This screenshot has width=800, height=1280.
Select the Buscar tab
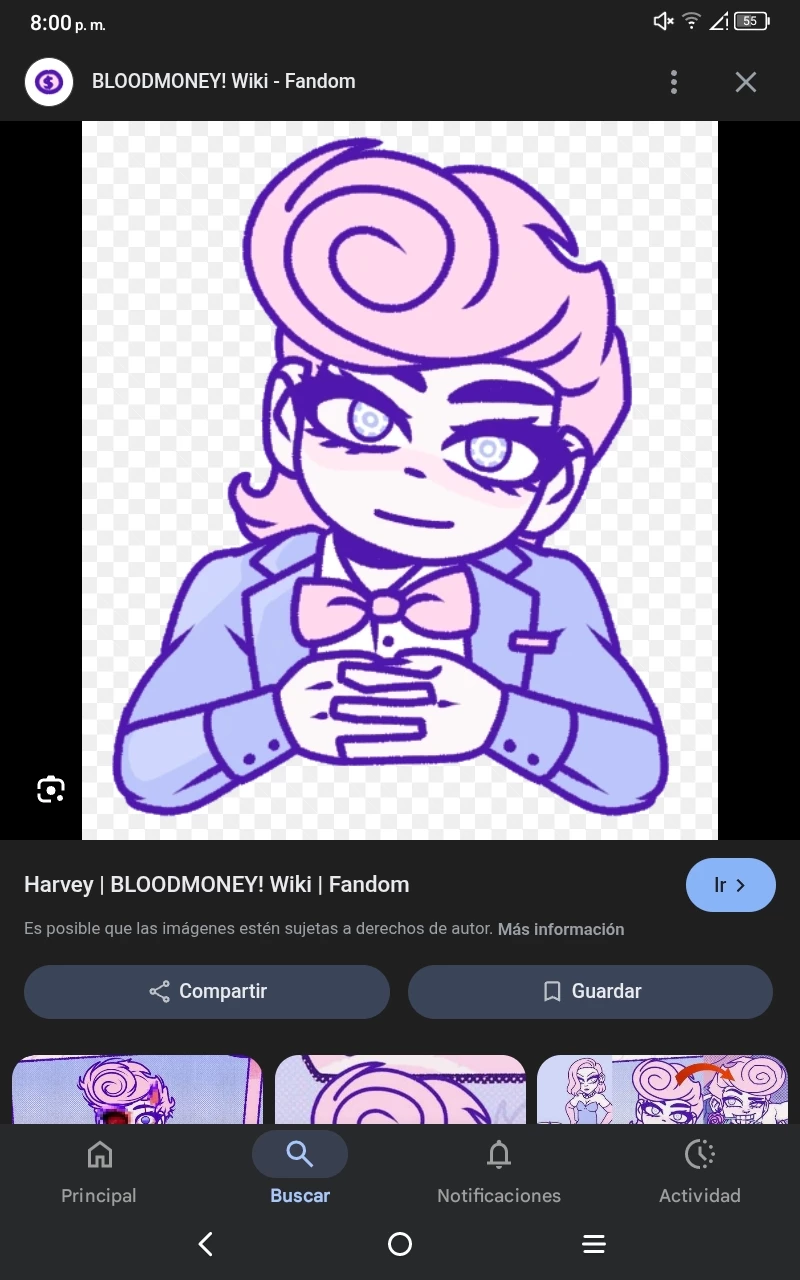point(300,1172)
